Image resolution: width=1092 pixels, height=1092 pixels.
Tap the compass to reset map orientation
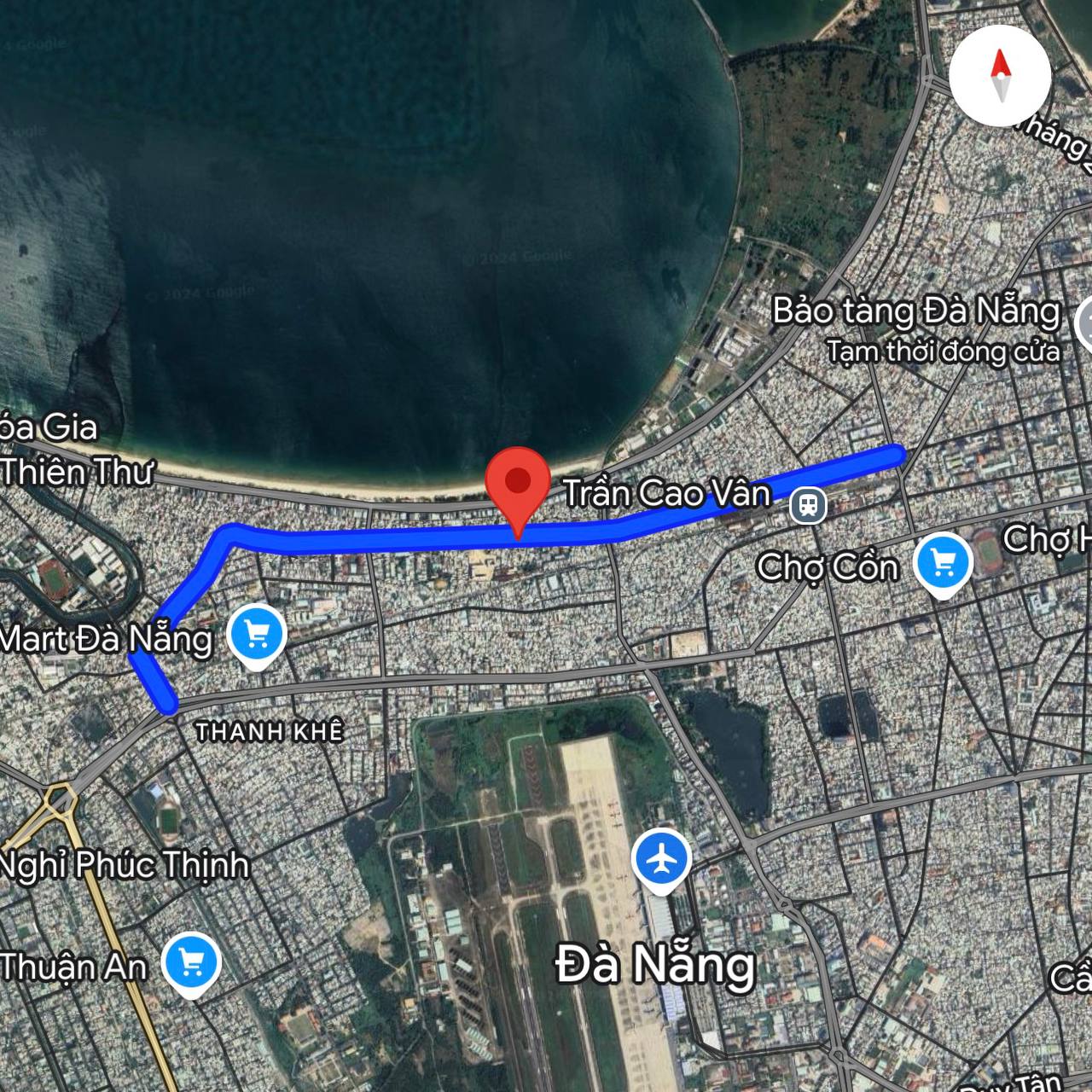tap(1000, 76)
